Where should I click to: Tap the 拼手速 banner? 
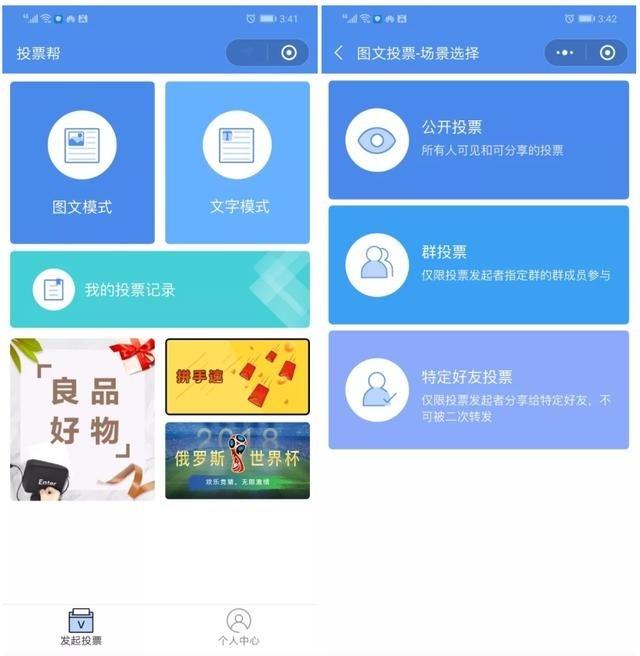237,376
